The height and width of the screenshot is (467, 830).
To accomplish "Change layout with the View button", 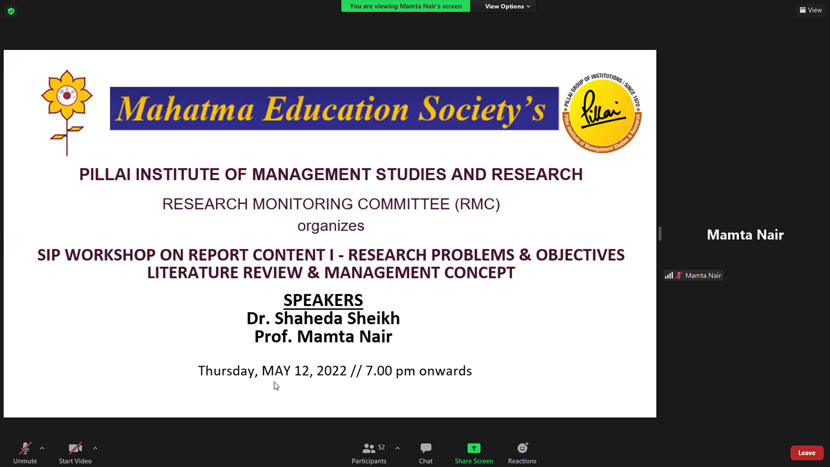I will point(810,10).
